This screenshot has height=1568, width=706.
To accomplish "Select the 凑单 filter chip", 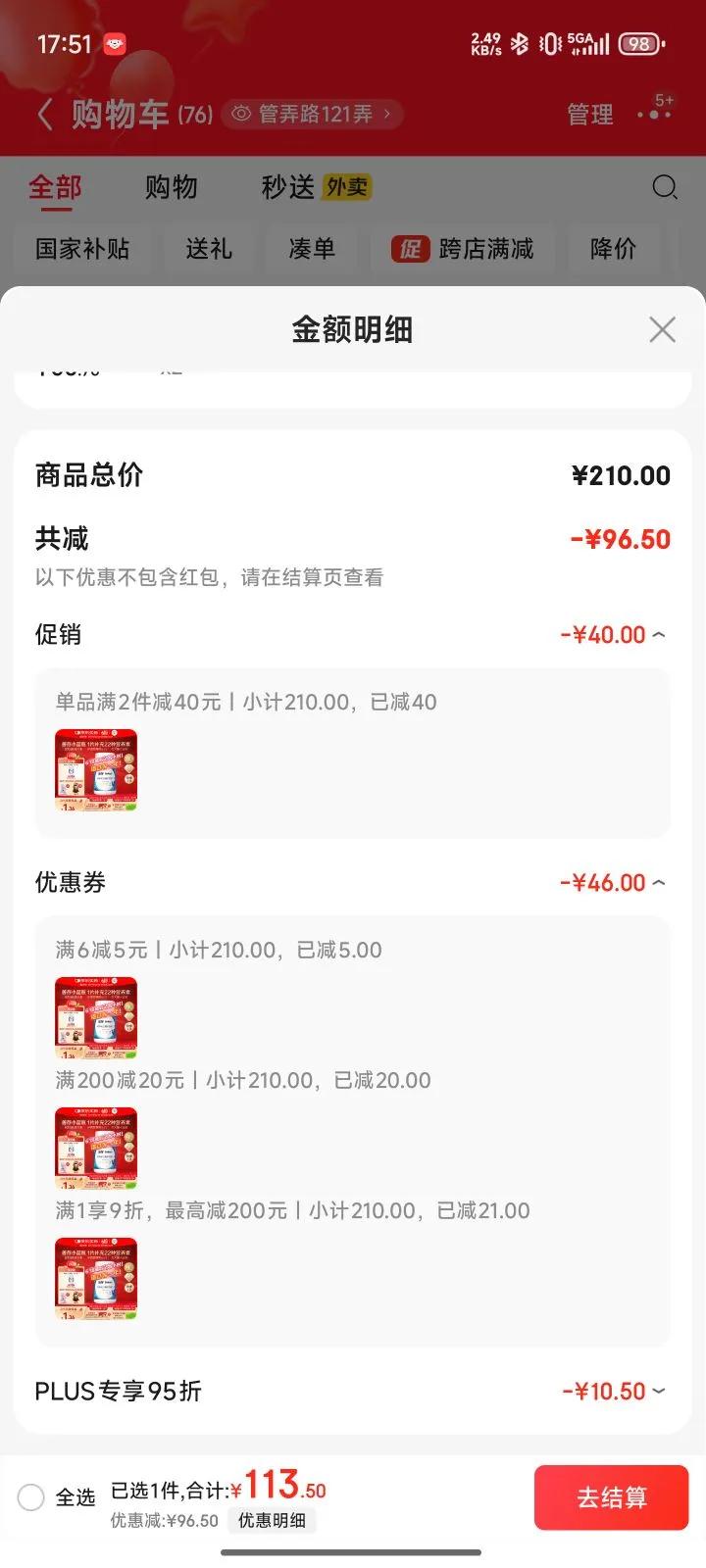I will pyautogui.click(x=312, y=249).
